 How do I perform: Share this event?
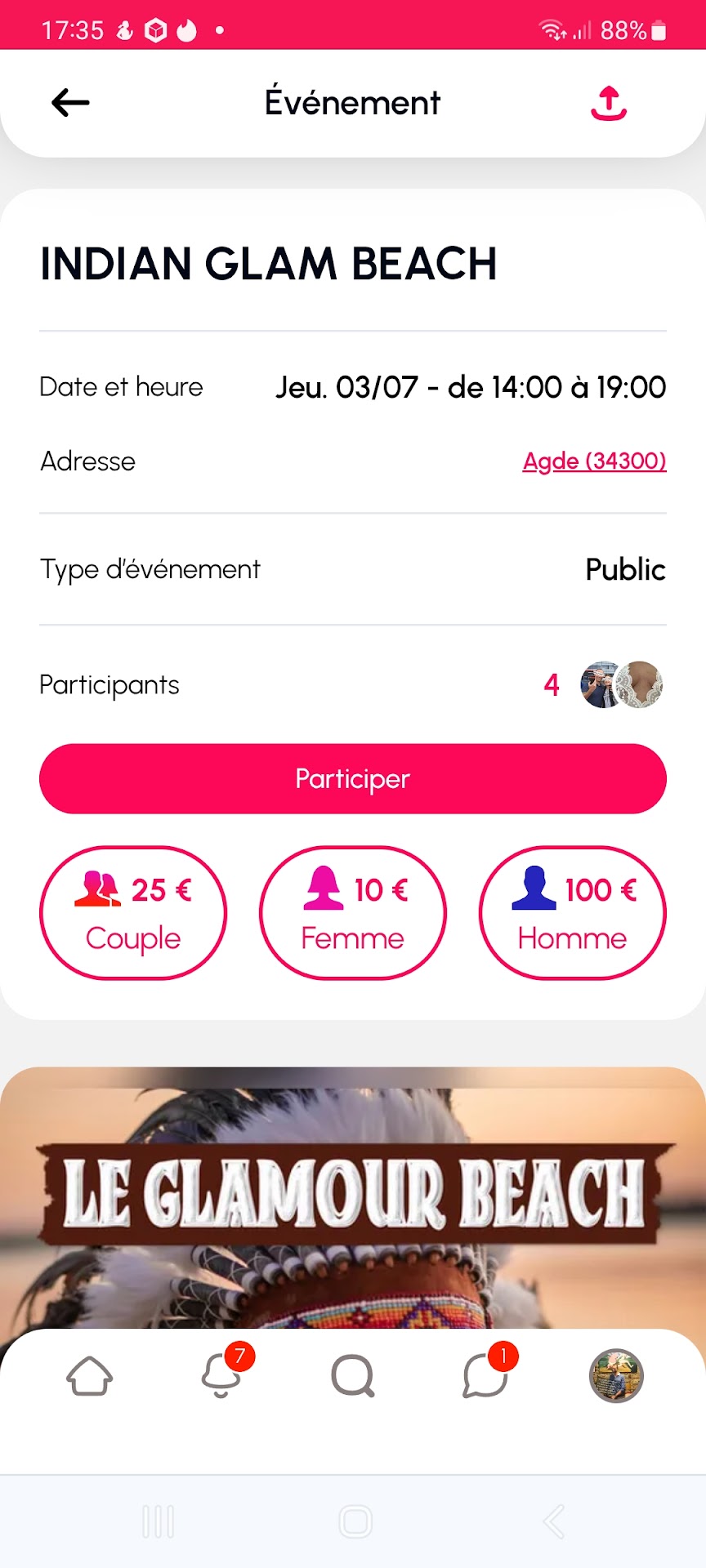(x=609, y=104)
